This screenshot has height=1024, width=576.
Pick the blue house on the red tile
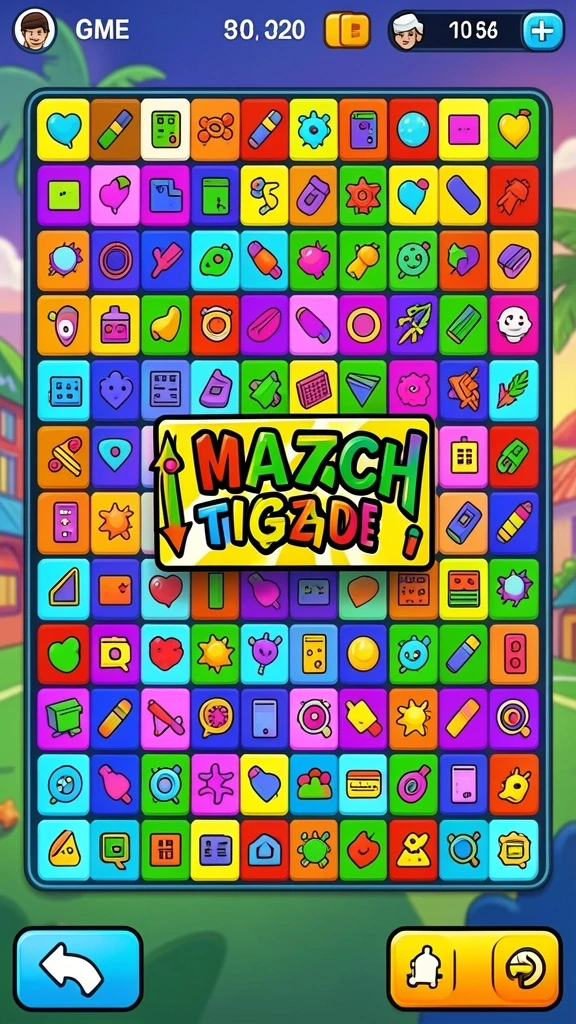[264, 850]
